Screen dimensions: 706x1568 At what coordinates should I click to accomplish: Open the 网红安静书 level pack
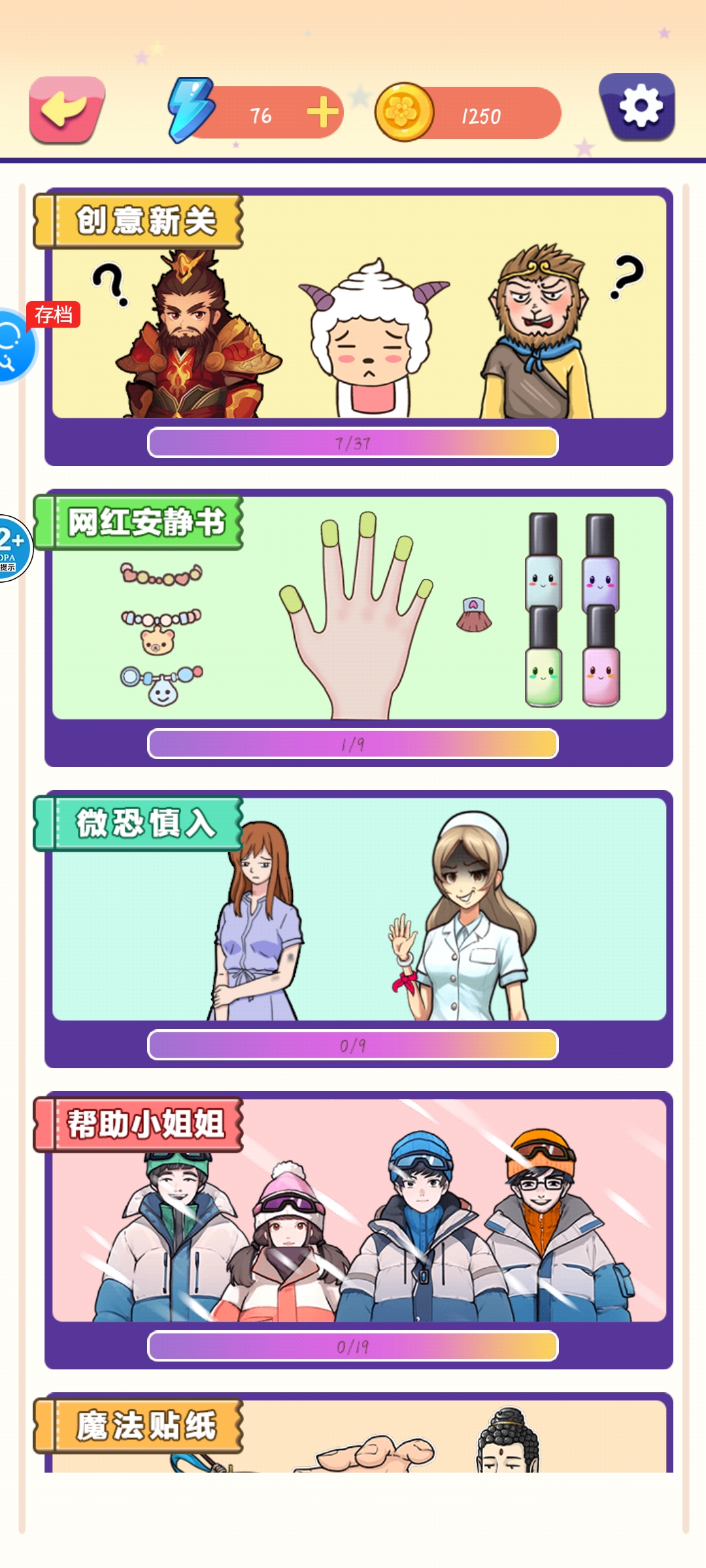(x=359, y=627)
